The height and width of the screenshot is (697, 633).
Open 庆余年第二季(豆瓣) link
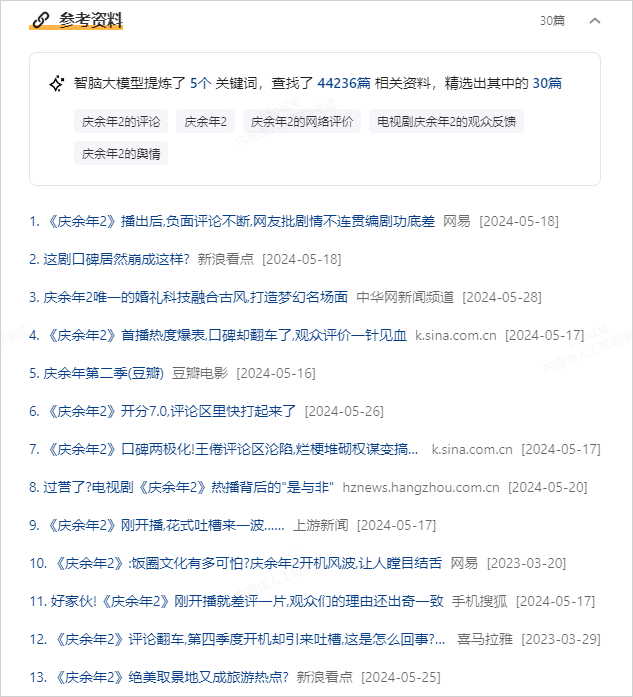pyautogui.click(x=103, y=373)
